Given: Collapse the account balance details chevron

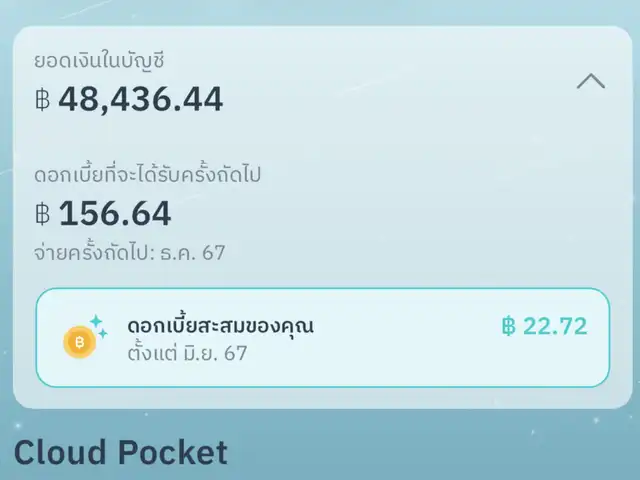Looking at the screenshot, I should point(590,82).
